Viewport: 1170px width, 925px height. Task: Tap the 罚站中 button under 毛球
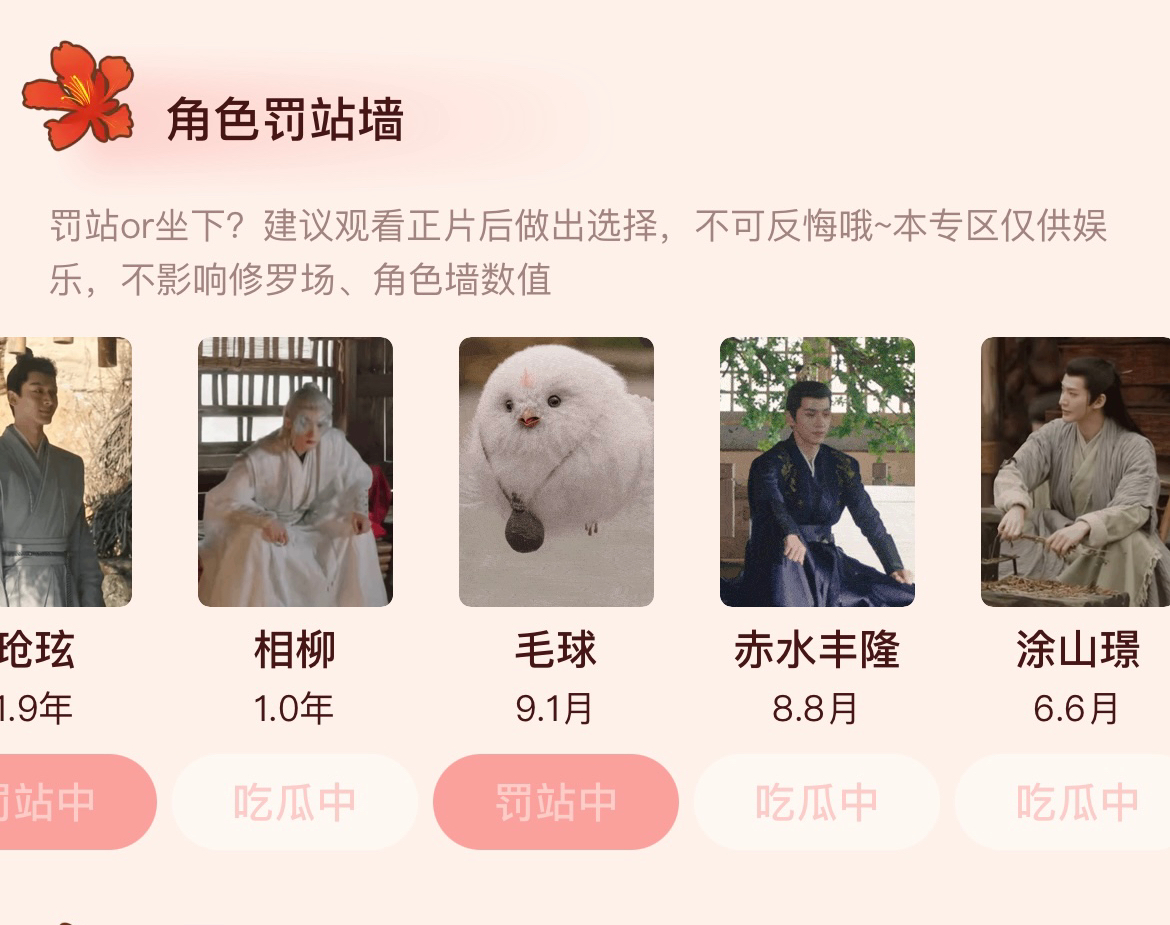[x=555, y=802]
